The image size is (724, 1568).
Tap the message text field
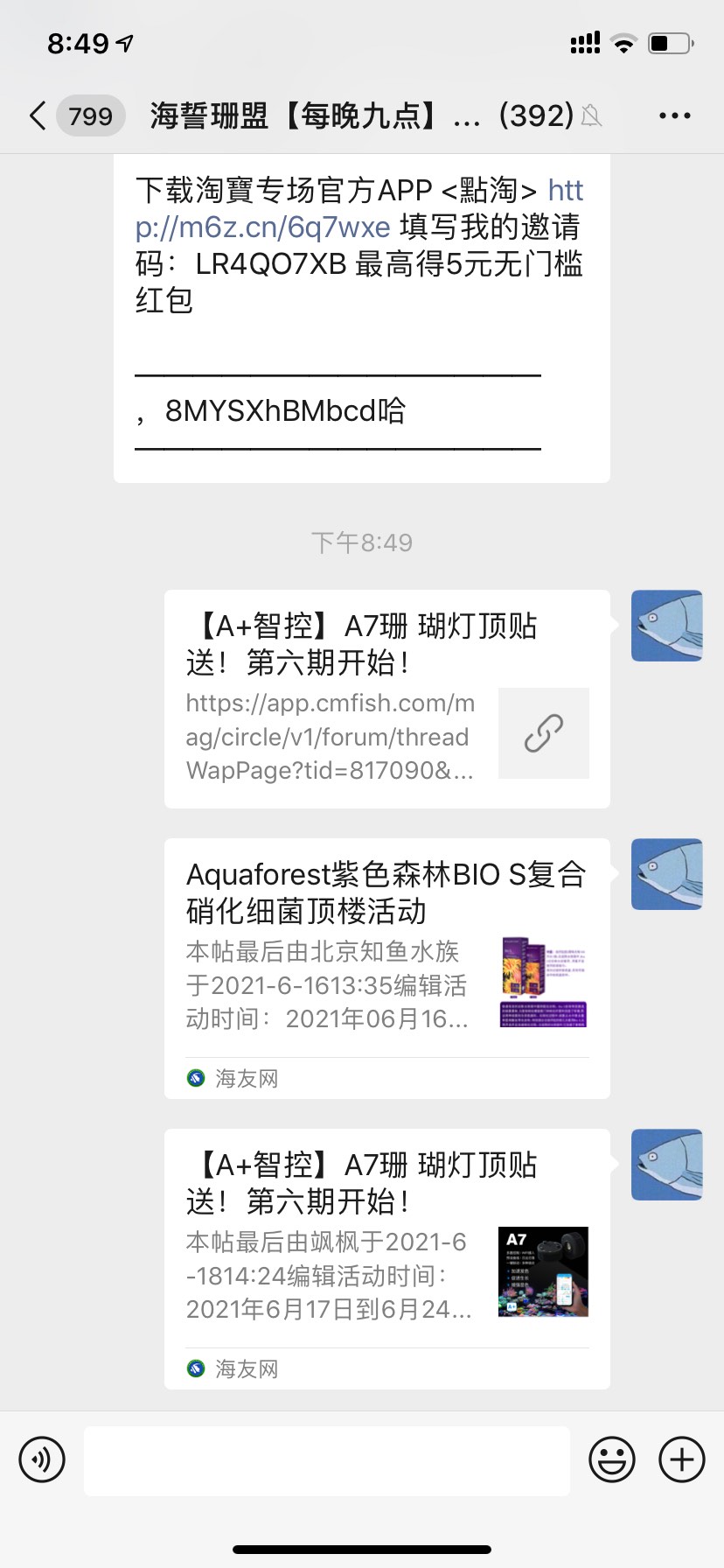point(326,1459)
